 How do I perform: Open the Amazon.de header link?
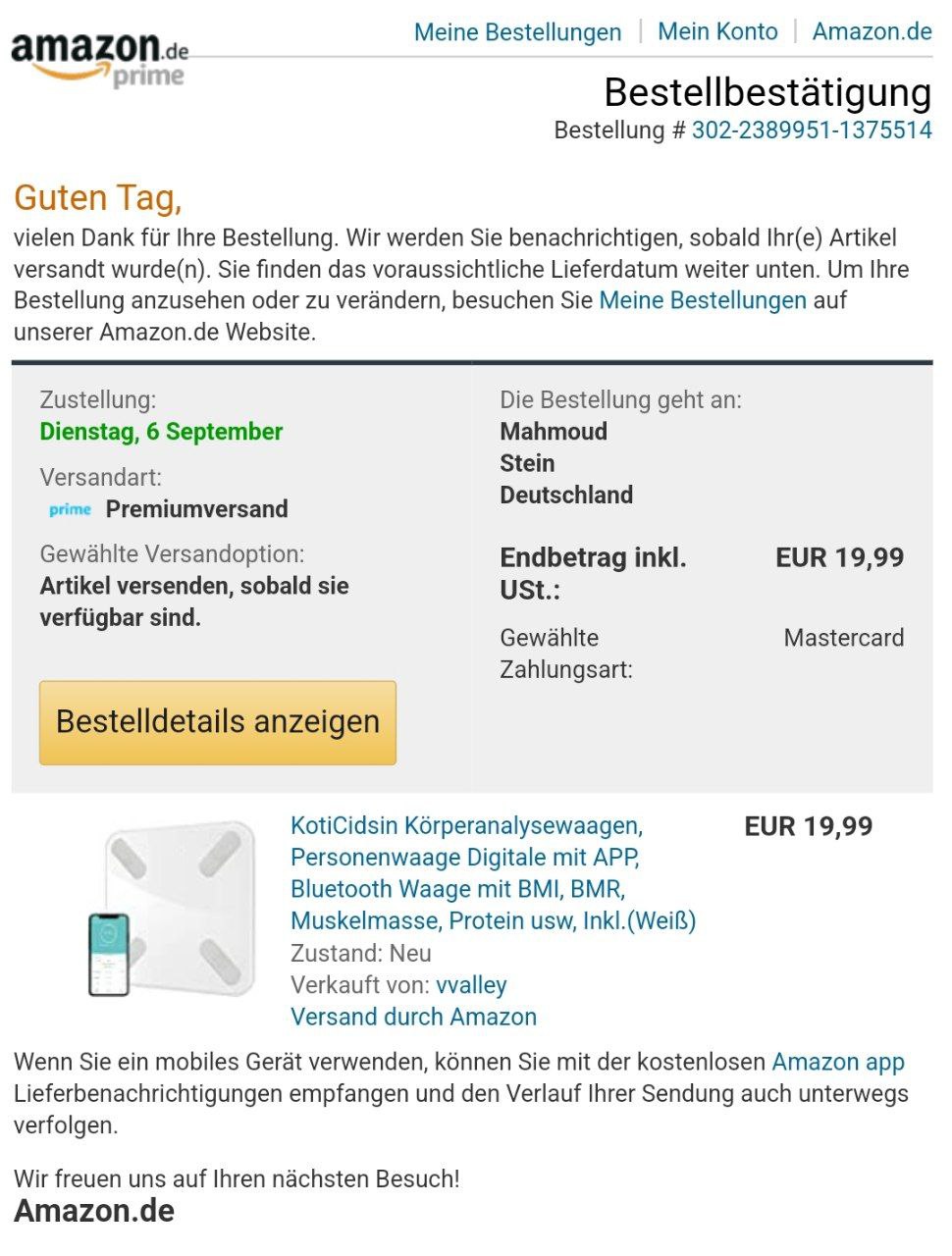pyautogui.click(x=872, y=32)
